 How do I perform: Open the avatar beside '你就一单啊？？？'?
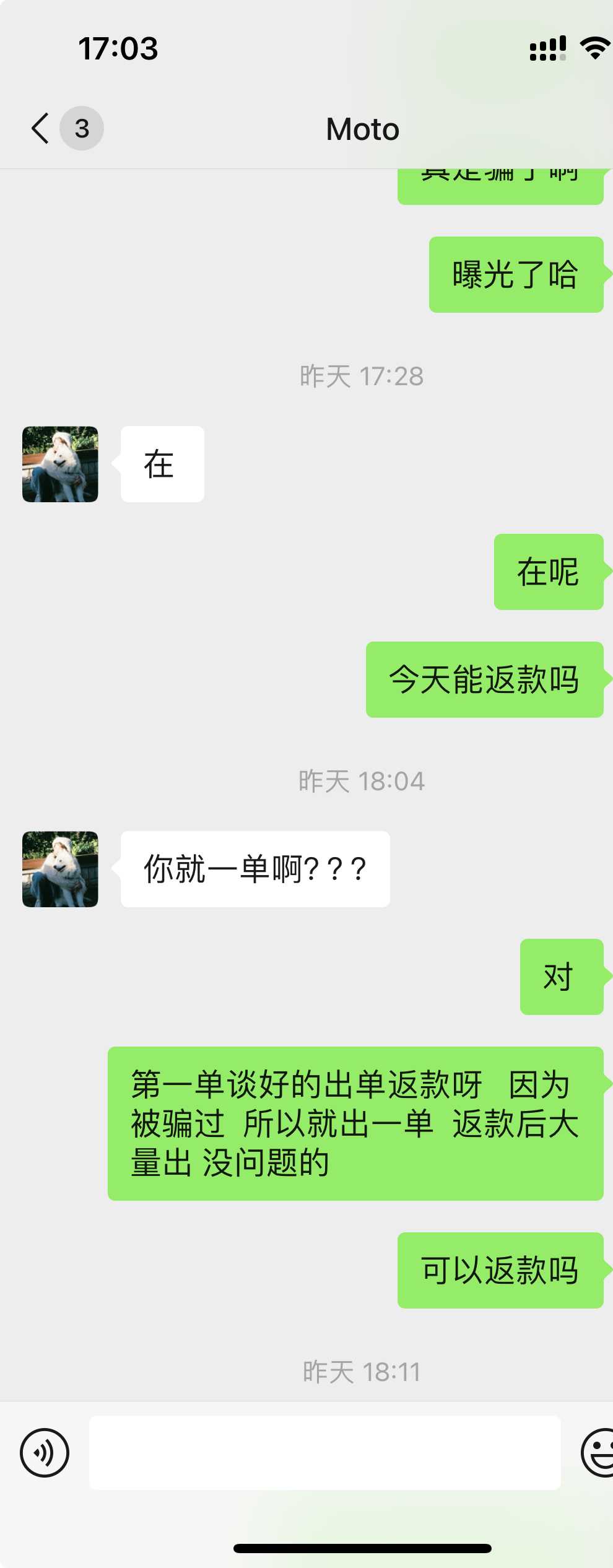59,869
